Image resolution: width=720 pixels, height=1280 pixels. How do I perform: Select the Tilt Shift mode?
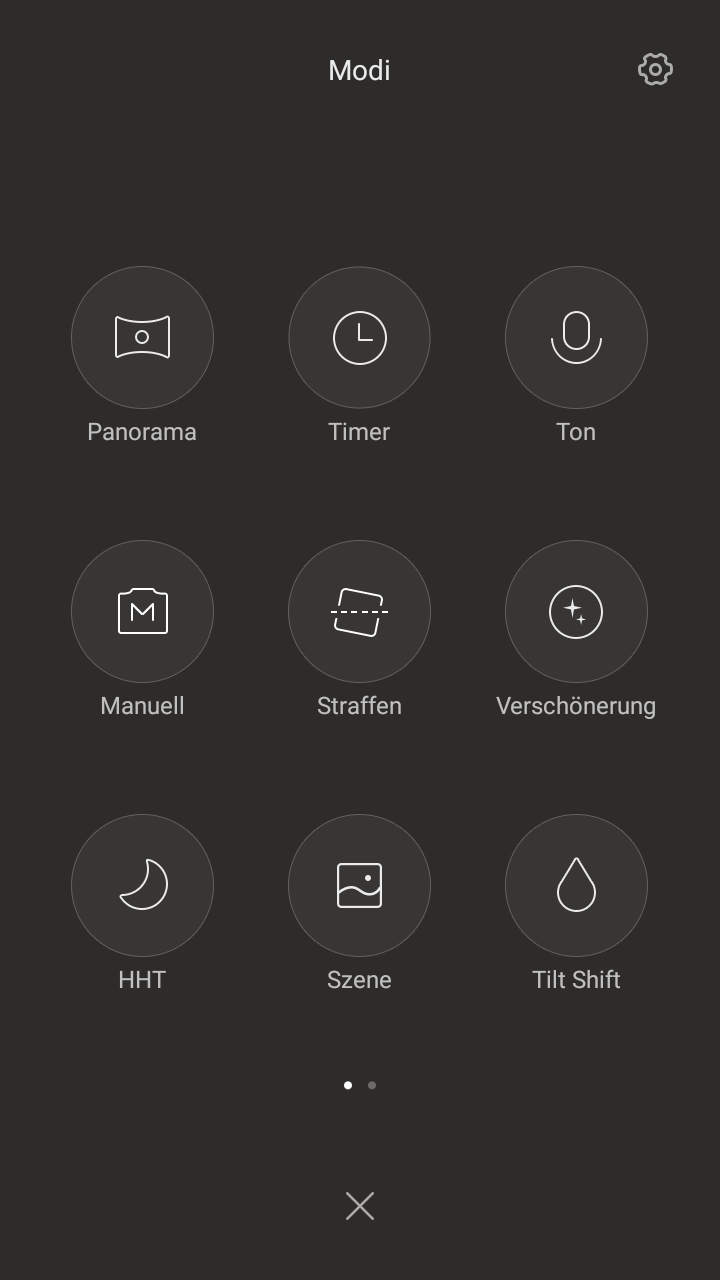click(576, 885)
